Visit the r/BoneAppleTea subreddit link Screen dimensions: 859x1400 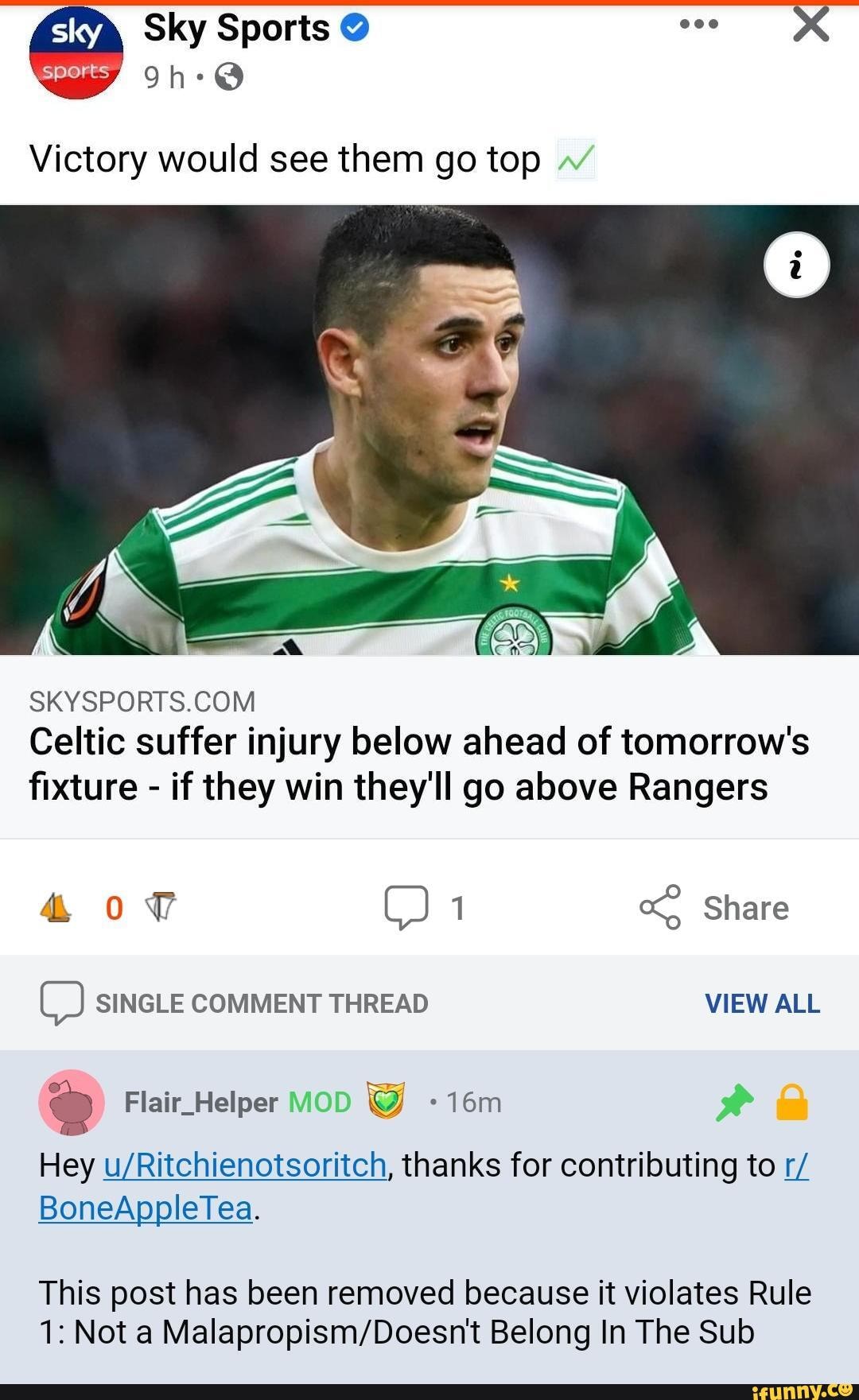(146, 1208)
